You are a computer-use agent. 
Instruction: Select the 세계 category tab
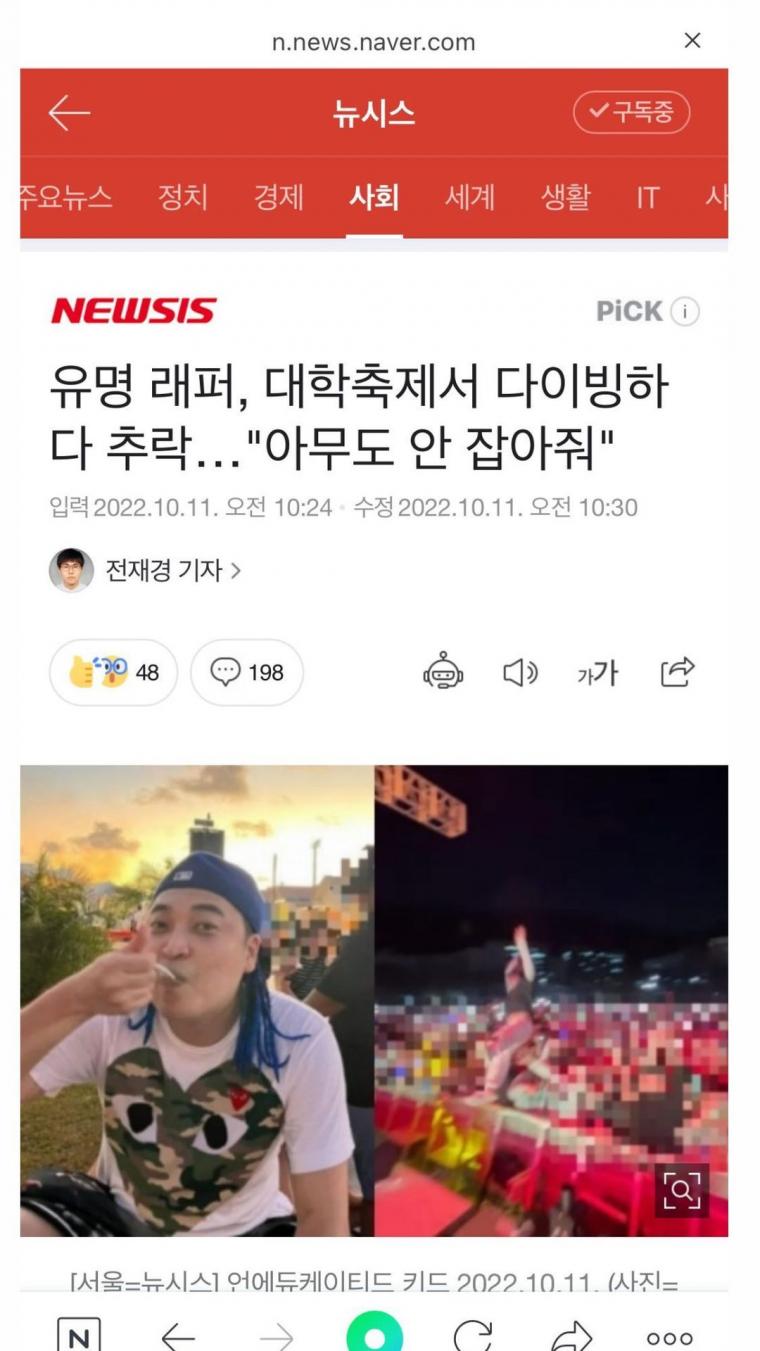(470, 197)
